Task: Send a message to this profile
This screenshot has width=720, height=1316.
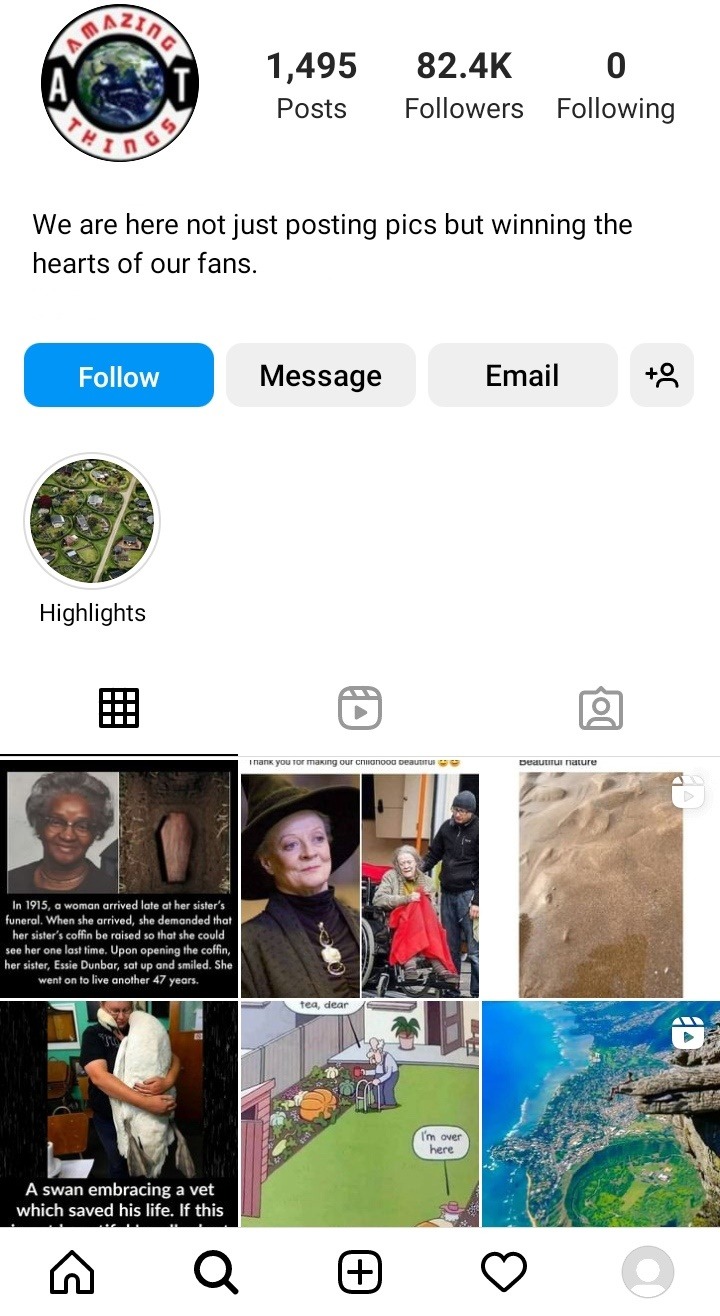Action: point(320,376)
